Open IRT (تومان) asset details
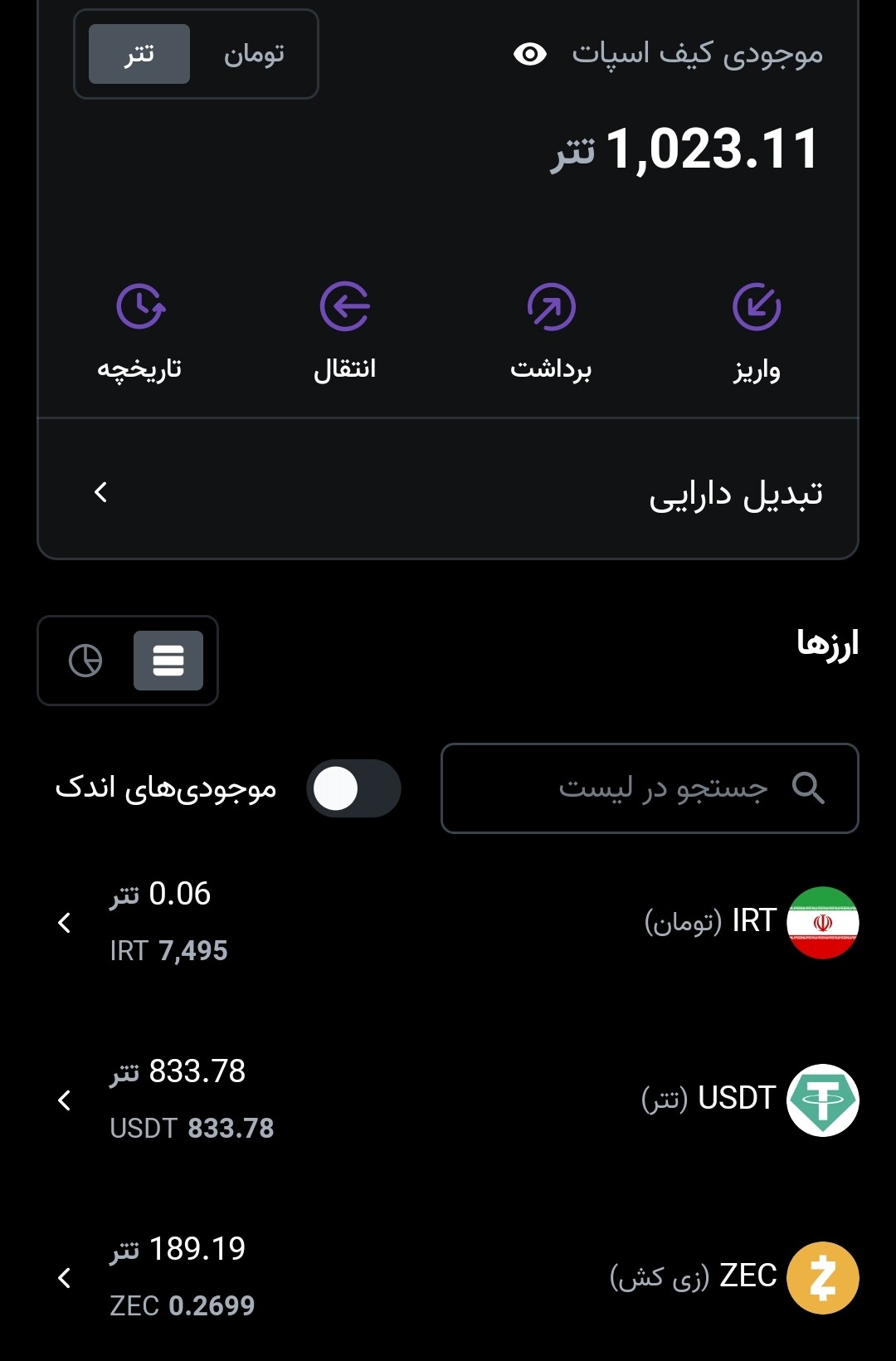 coord(448,922)
